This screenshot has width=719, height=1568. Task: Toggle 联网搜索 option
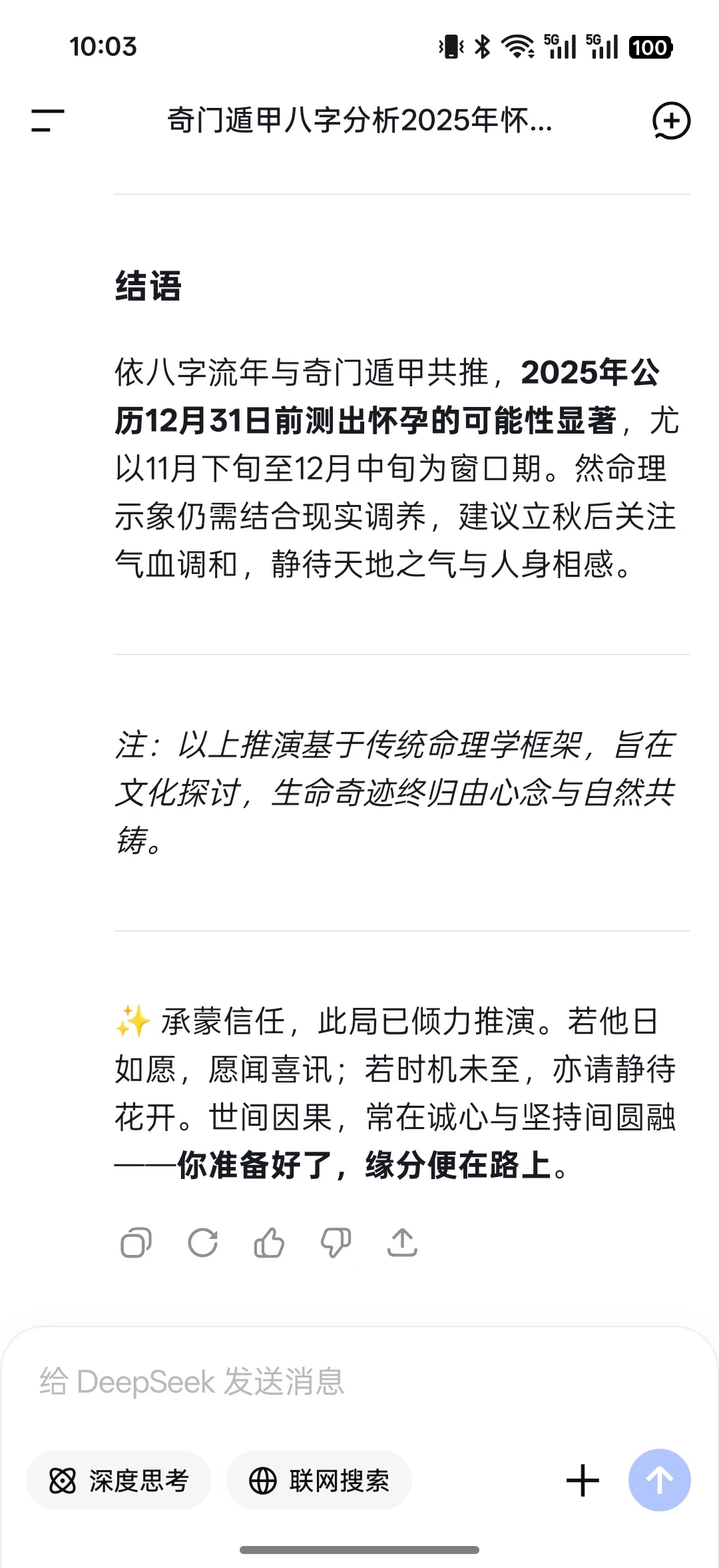(319, 1481)
